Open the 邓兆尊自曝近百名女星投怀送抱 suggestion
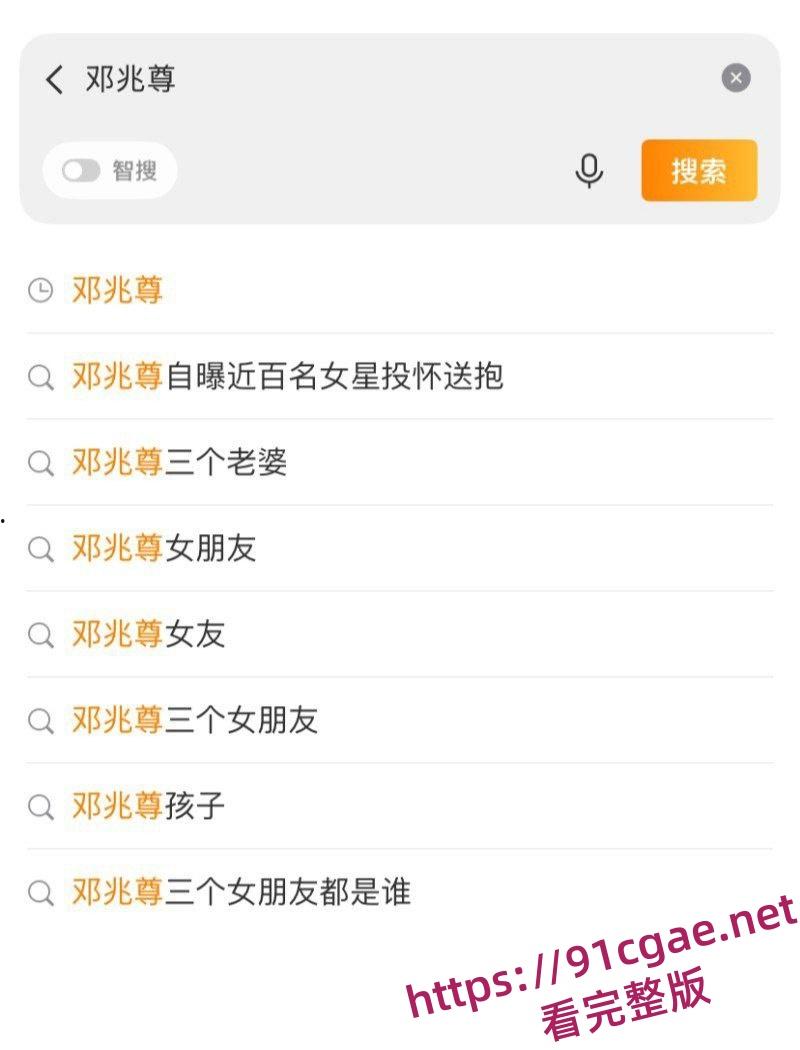800x1050 pixels. tap(289, 377)
